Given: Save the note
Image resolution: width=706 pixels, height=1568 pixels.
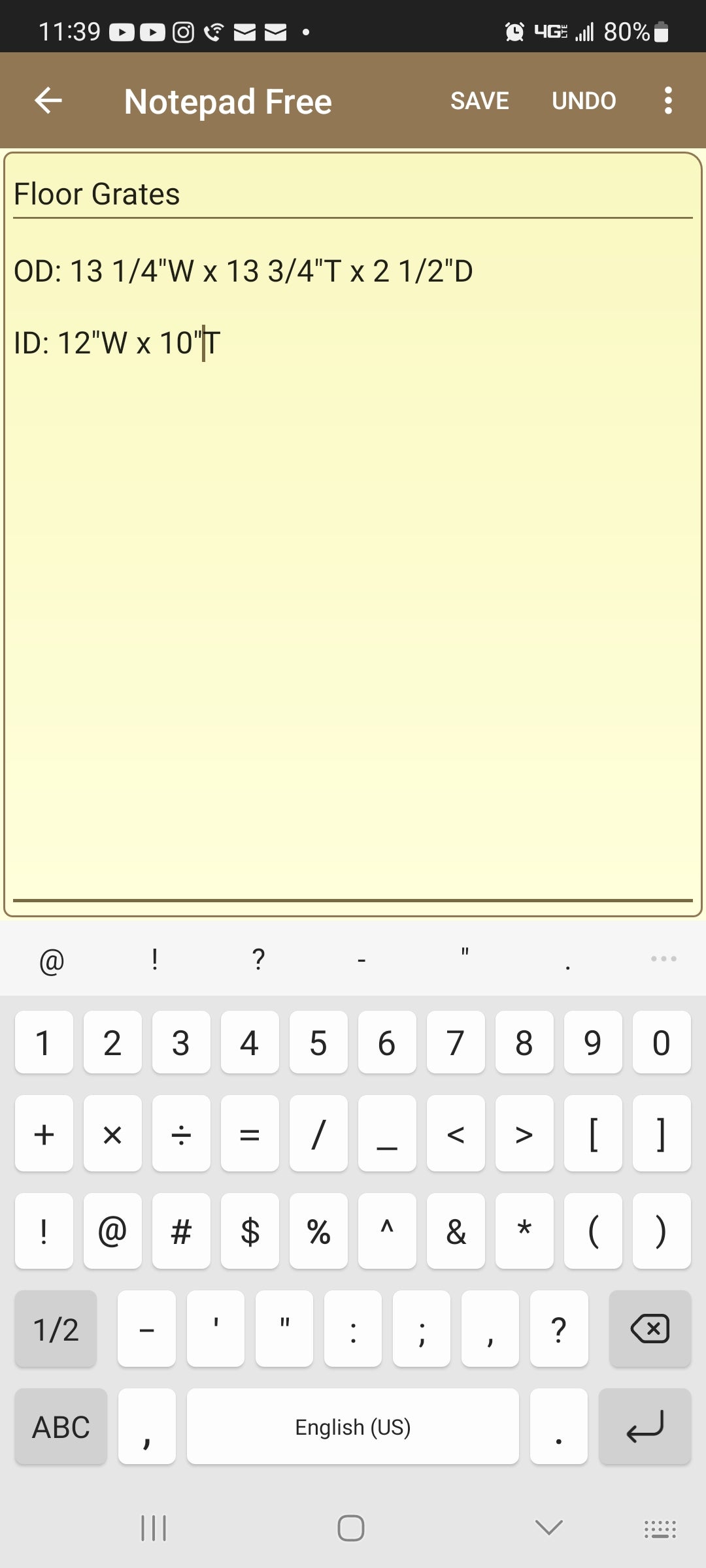Looking at the screenshot, I should click(x=479, y=101).
